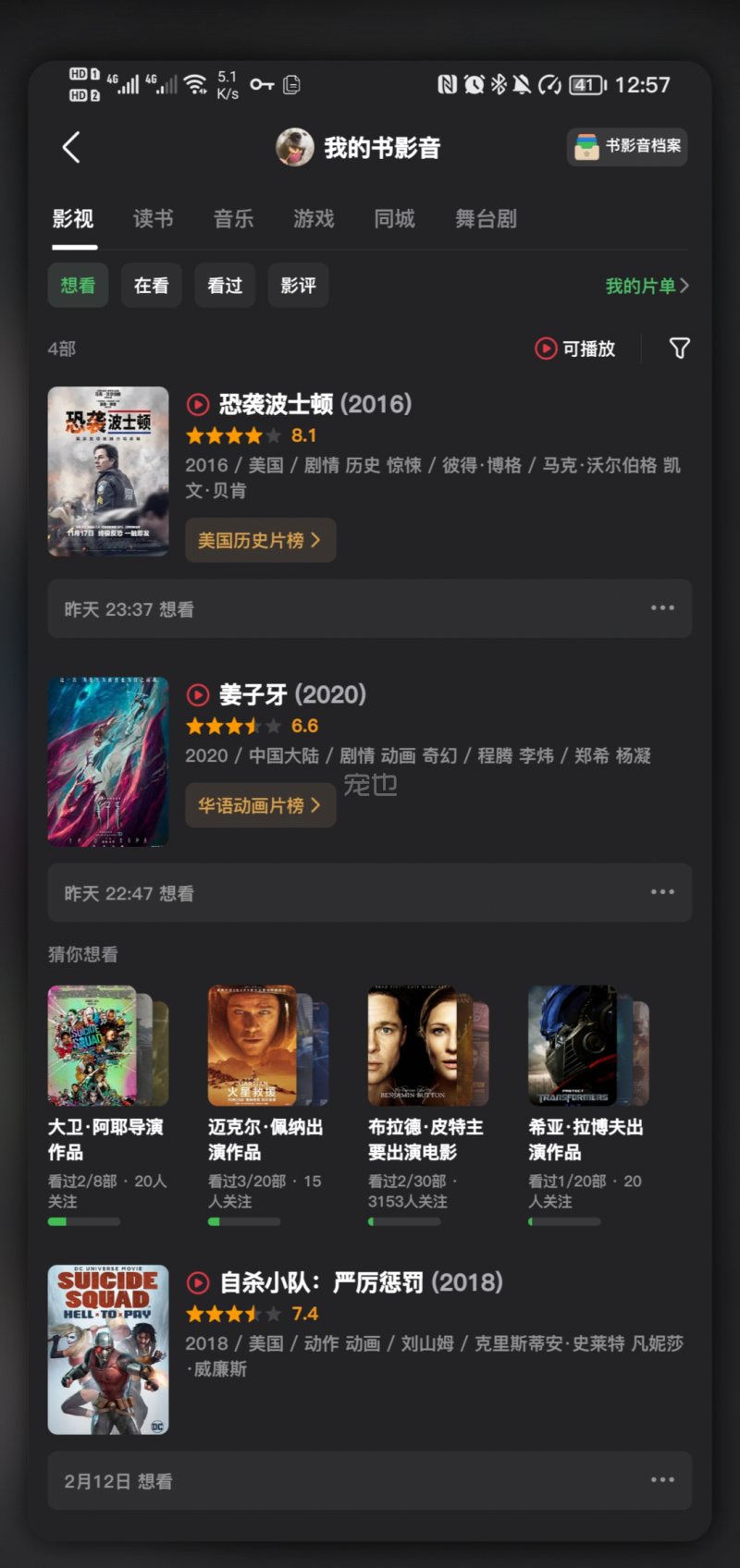Viewport: 740px width, 1568px height.
Task: Open 大卫·阿耶导演作品 collection
Action: tap(106, 1139)
